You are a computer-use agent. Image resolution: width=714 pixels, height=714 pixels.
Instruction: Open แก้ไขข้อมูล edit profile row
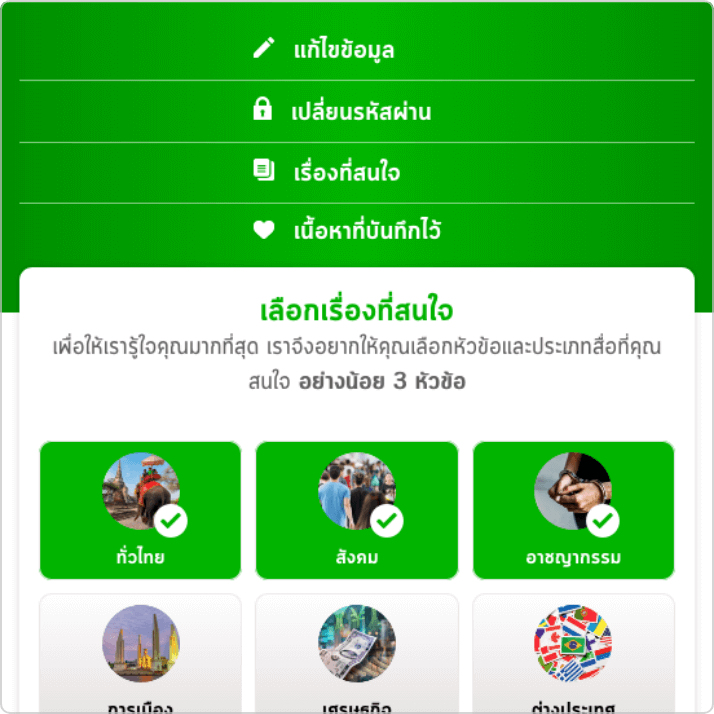coord(356,49)
